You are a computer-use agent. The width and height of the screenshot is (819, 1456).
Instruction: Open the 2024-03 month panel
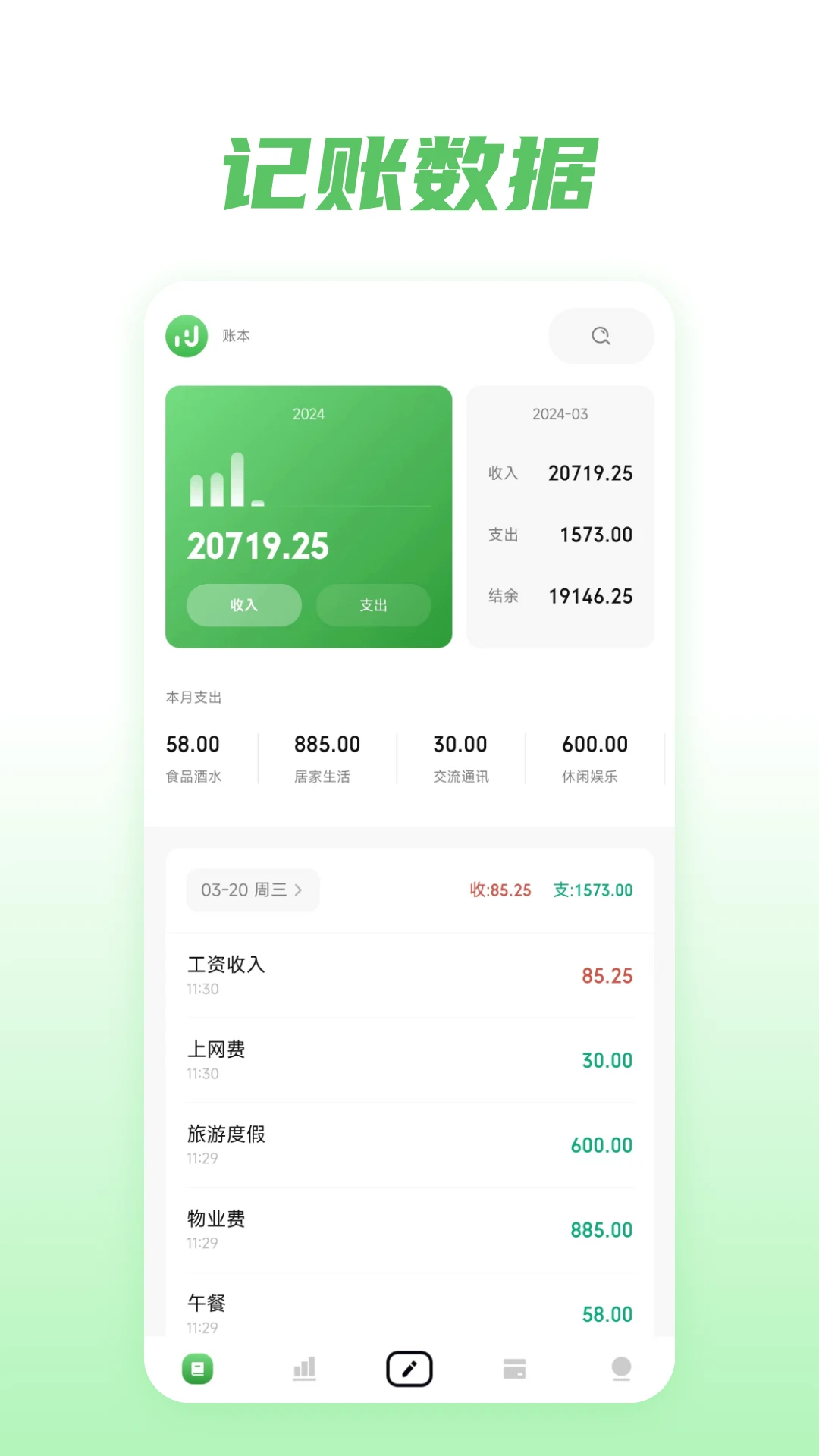coord(560,413)
